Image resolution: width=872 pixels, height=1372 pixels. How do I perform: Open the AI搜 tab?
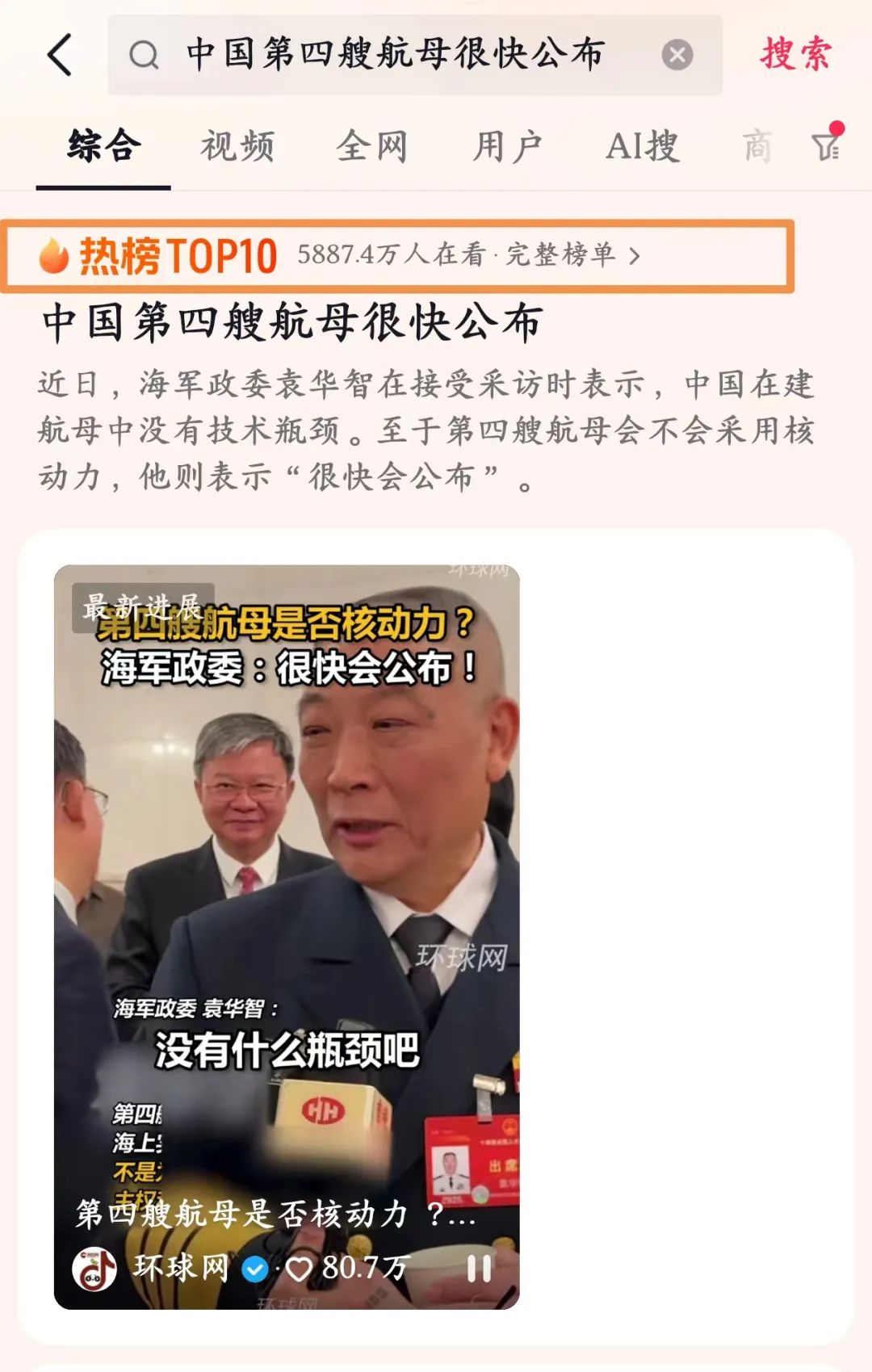(642, 147)
